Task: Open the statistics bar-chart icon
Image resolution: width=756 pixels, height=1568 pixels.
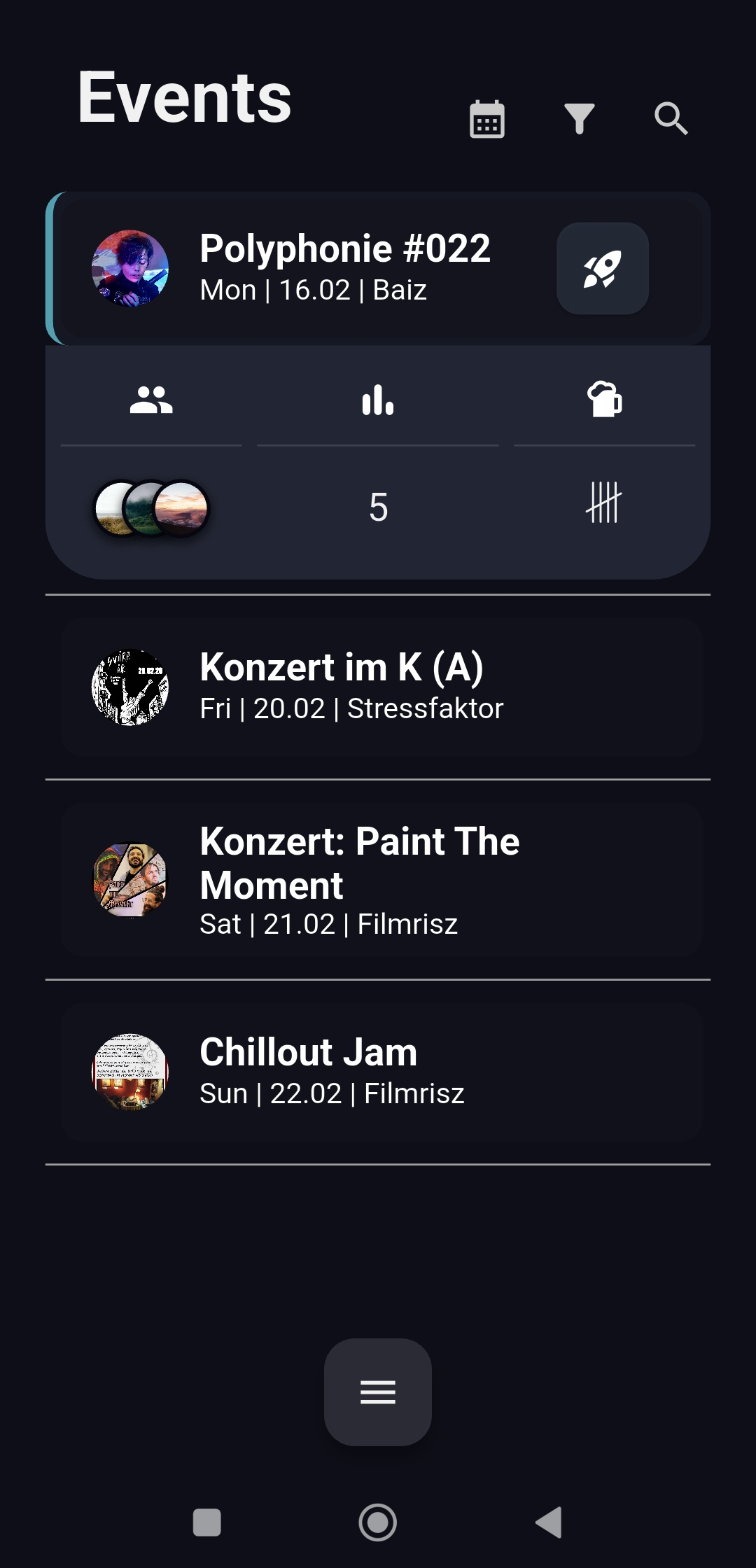Action: (377, 401)
